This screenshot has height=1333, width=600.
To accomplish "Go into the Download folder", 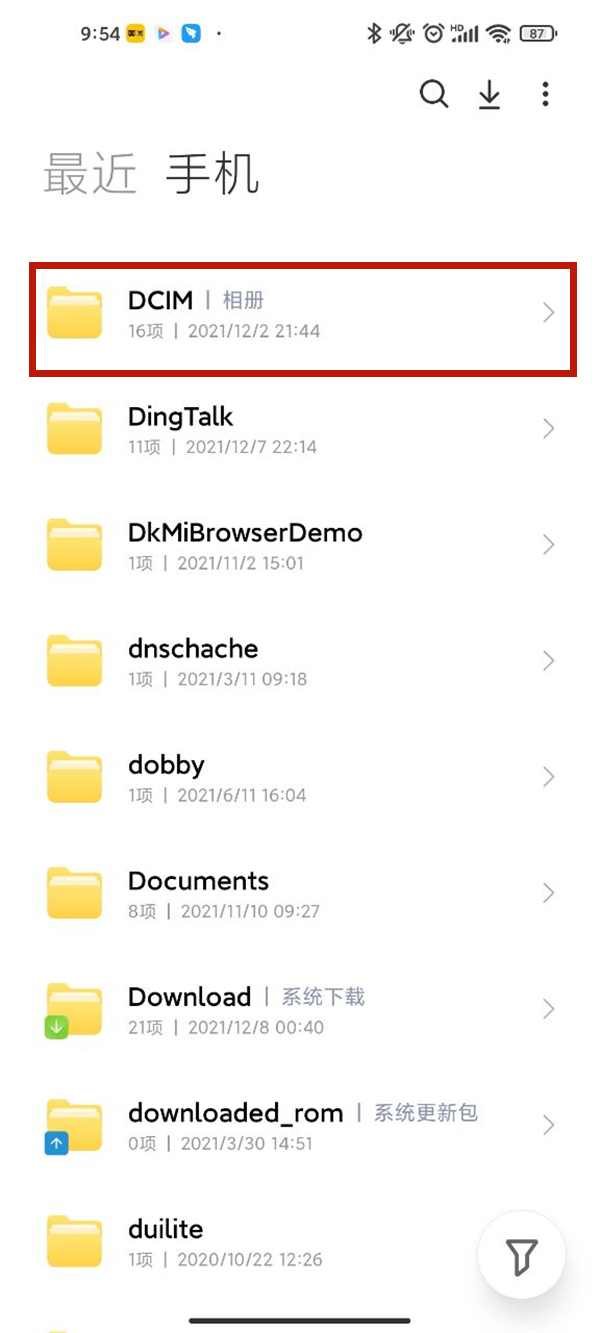I will click(x=300, y=1009).
